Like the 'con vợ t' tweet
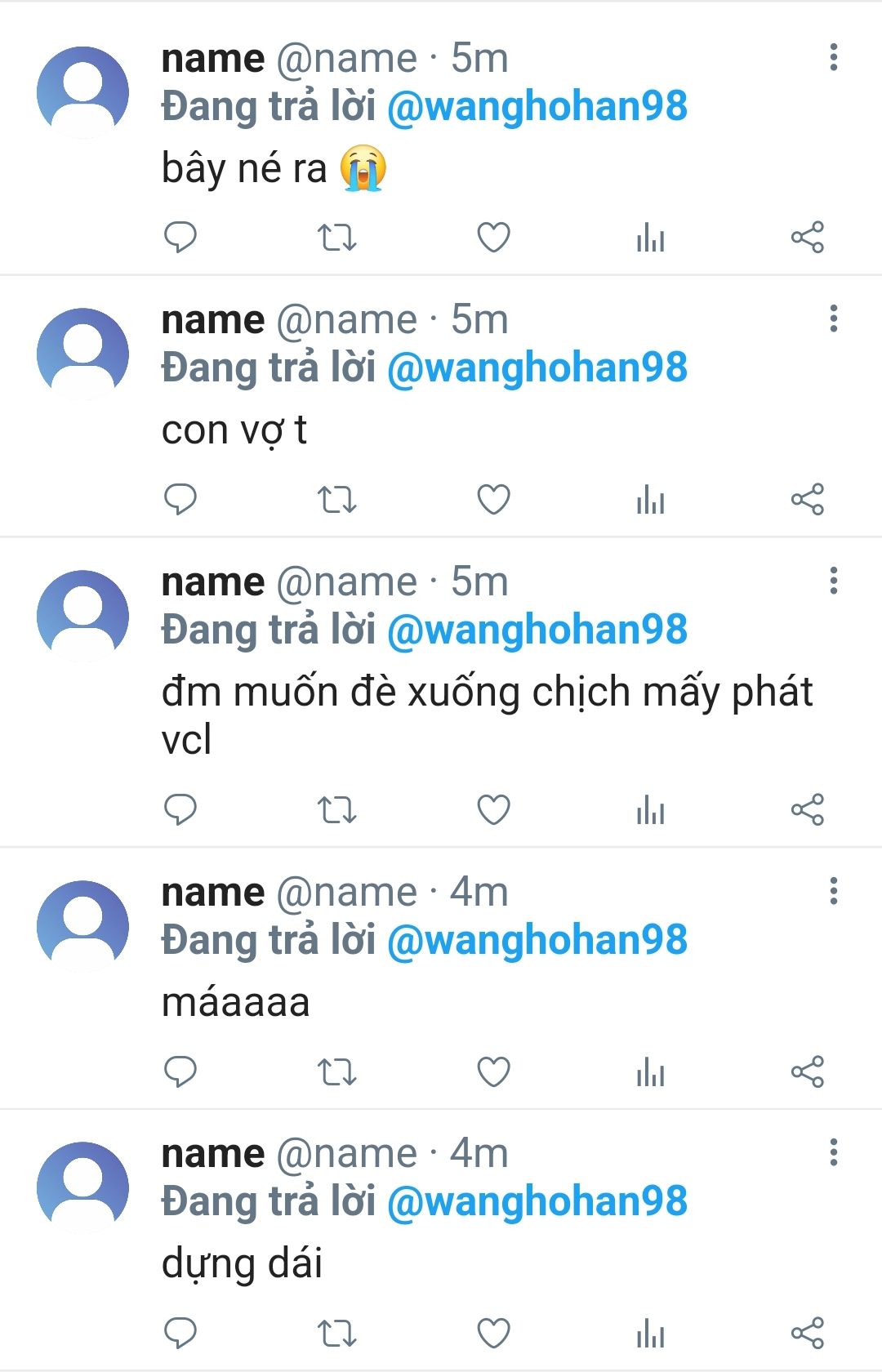Image resolution: width=882 pixels, height=1372 pixels. tap(493, 499)
